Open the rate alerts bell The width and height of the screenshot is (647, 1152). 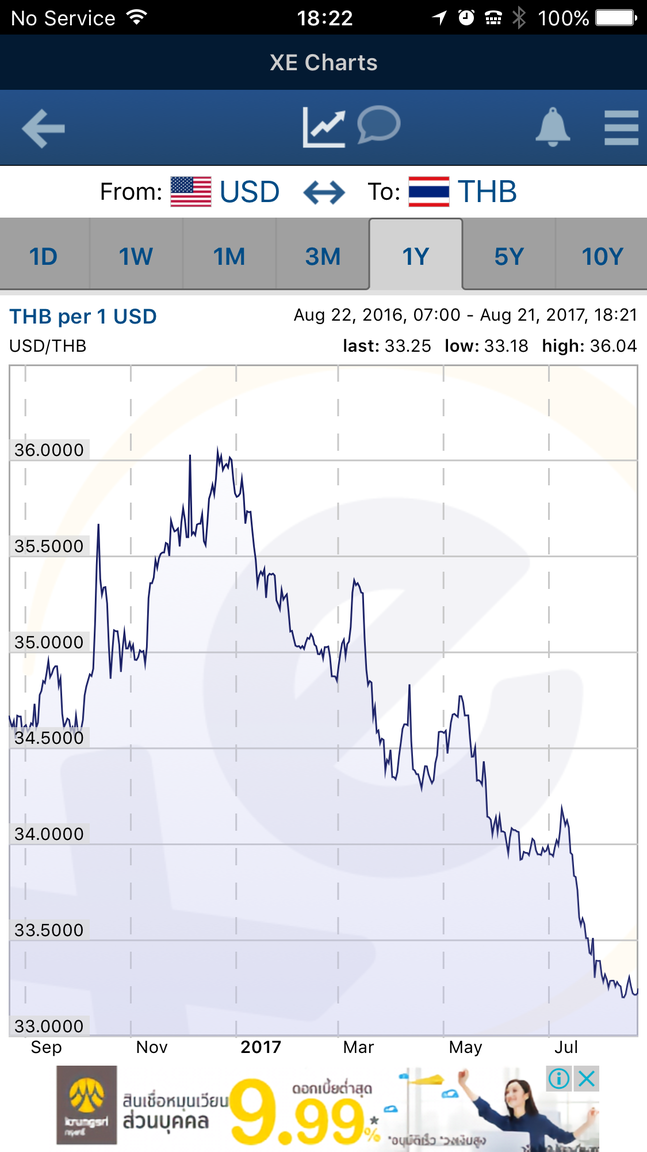[552, 128]
